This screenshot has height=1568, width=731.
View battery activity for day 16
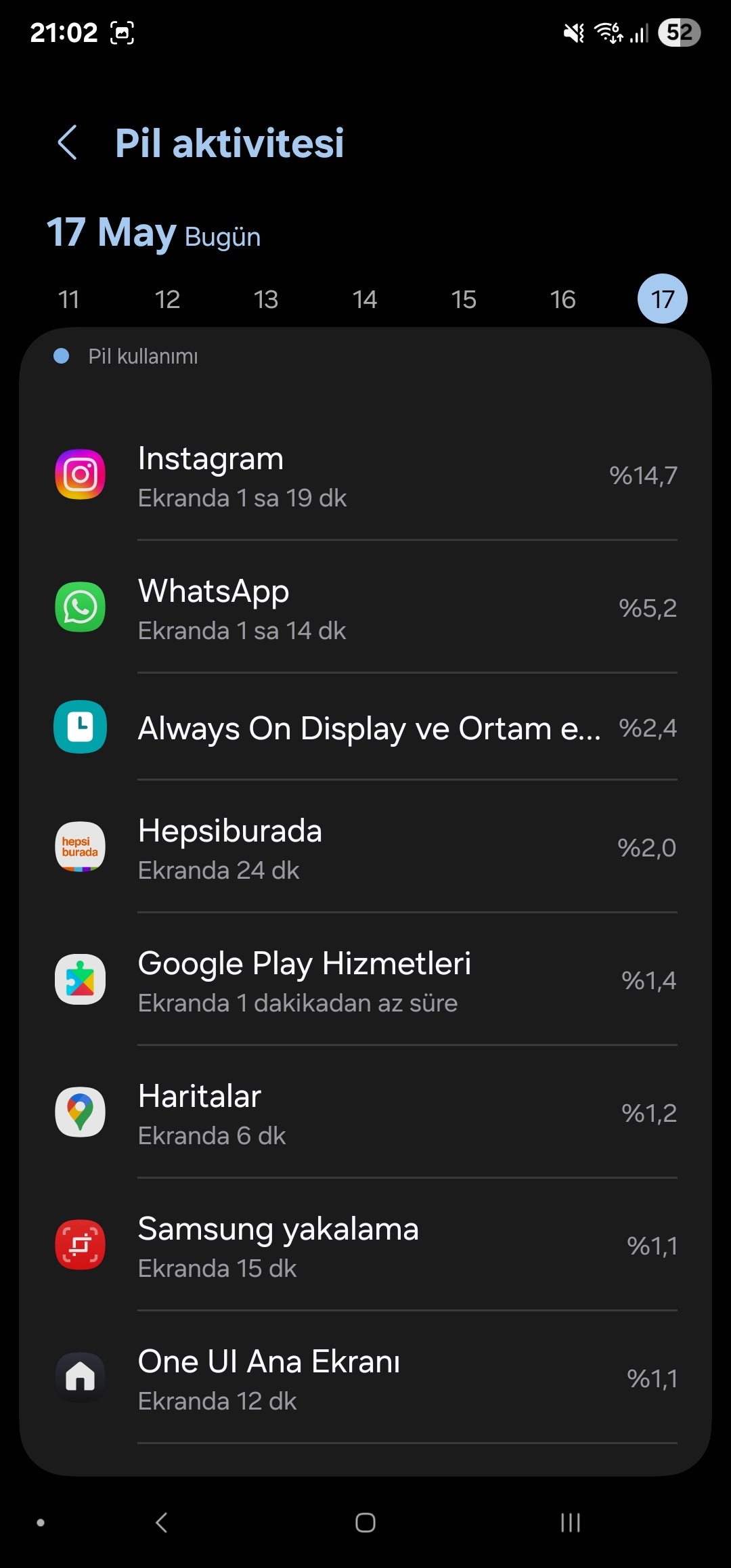[562, 299]
